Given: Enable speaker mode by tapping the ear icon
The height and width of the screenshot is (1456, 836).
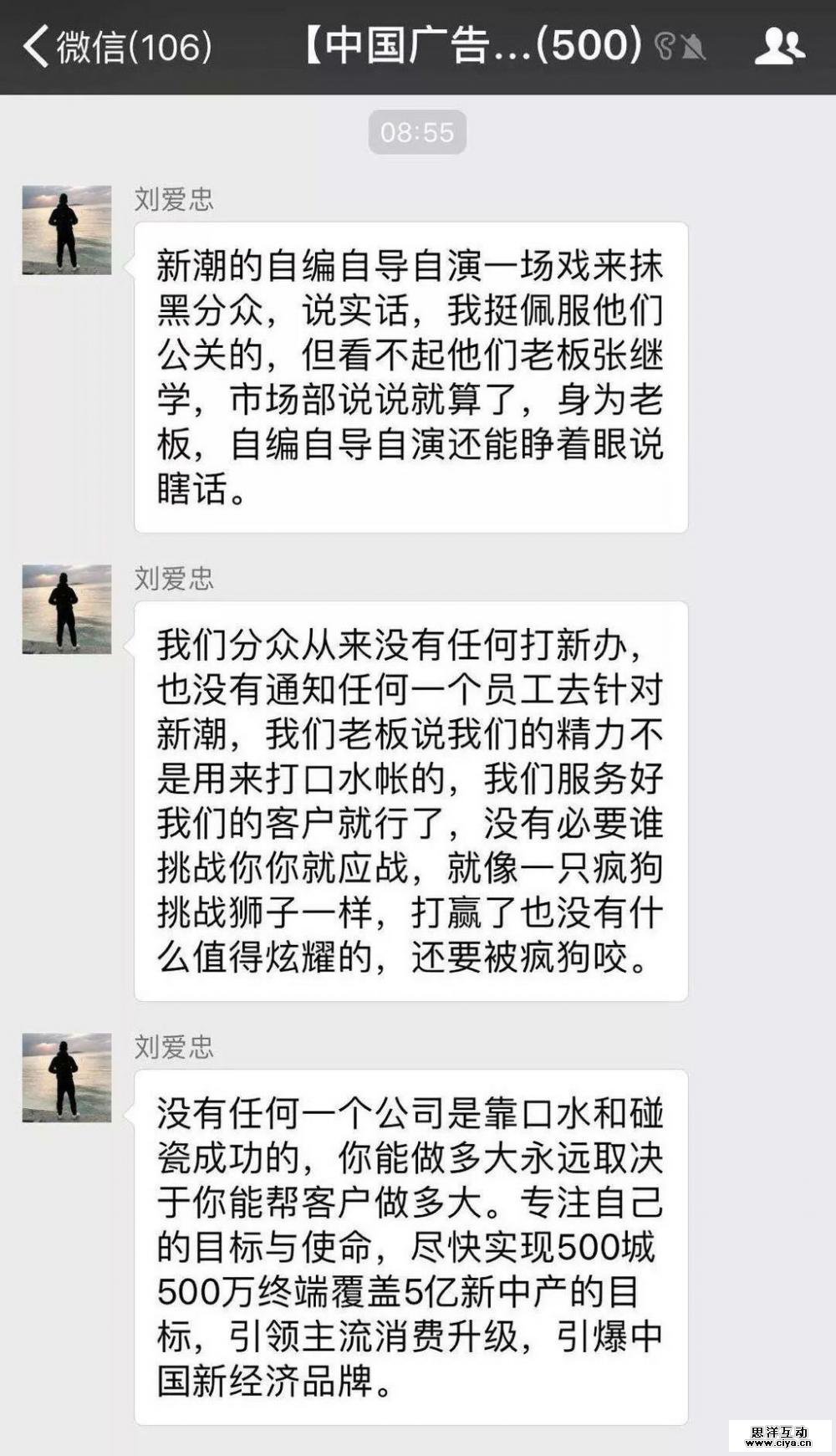Looking at the screenshot, I should pyautogui.click(x=662, y=48).
